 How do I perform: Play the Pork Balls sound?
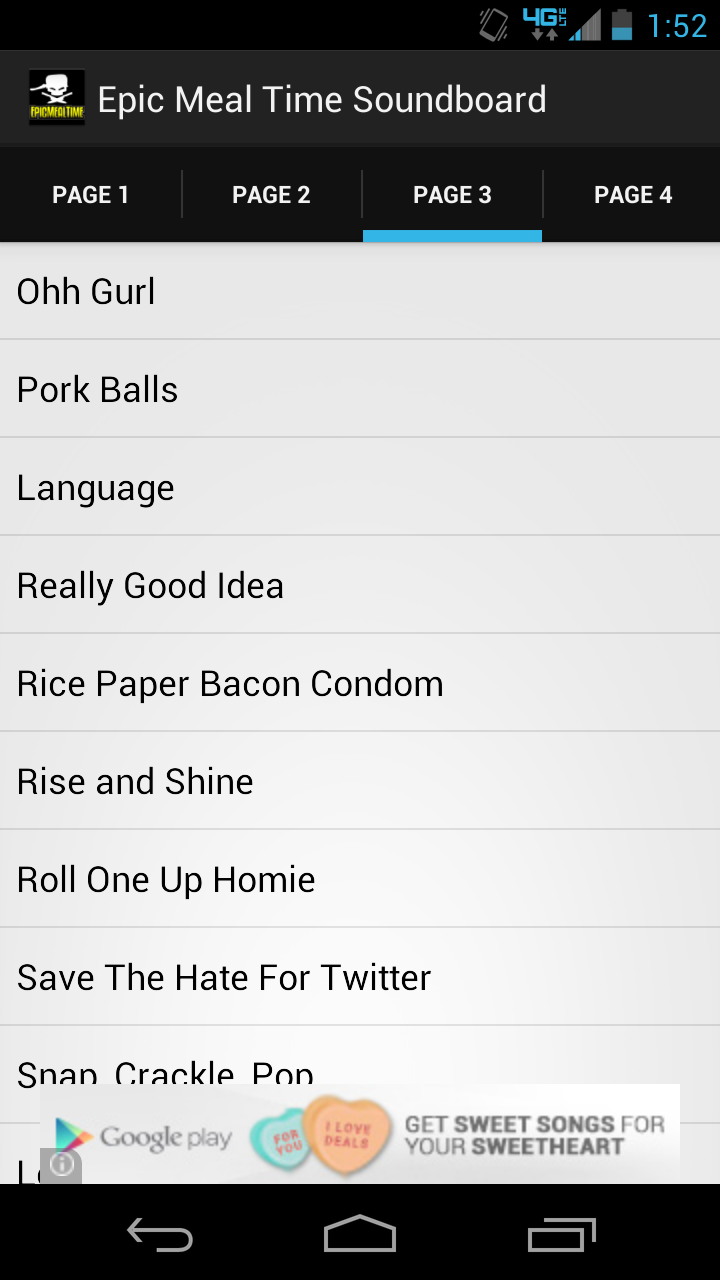point(360,389)
